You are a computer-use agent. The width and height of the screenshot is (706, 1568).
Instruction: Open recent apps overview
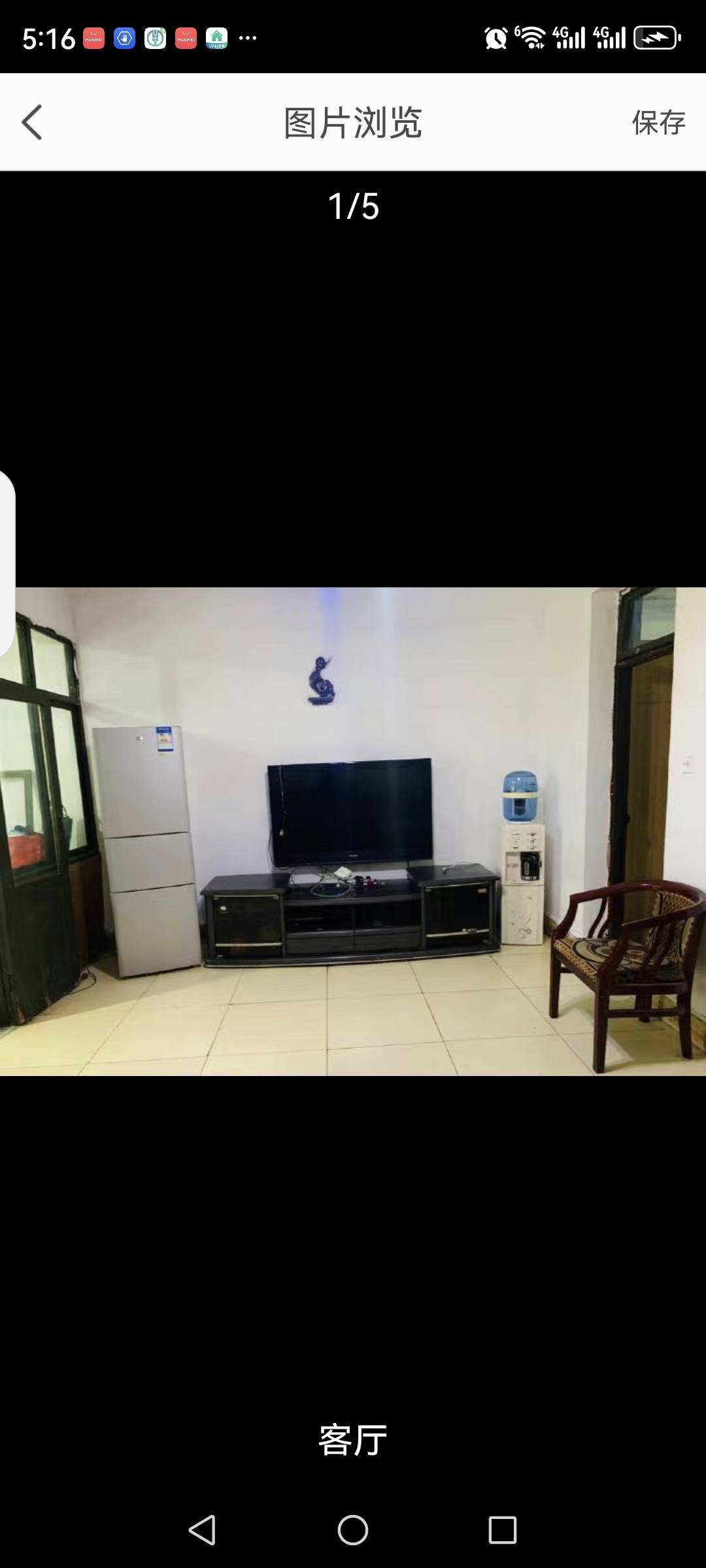tap(502, 1529)
